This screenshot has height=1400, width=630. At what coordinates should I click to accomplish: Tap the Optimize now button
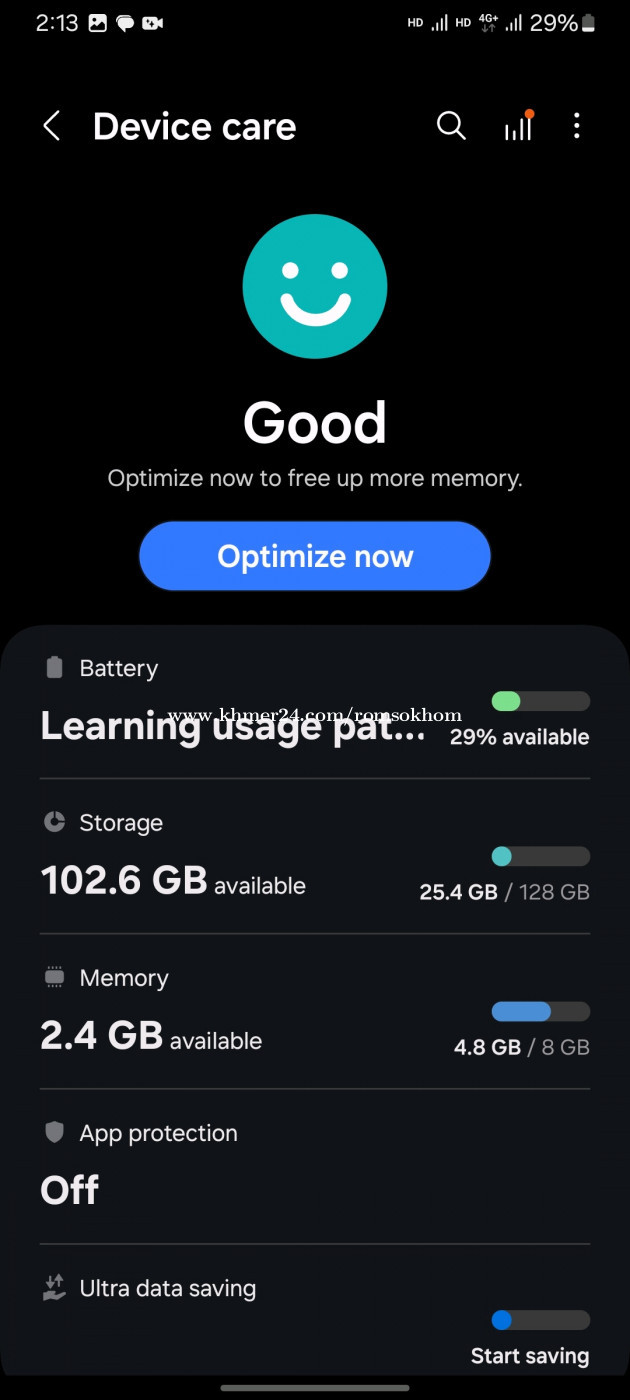pos(314,556)
